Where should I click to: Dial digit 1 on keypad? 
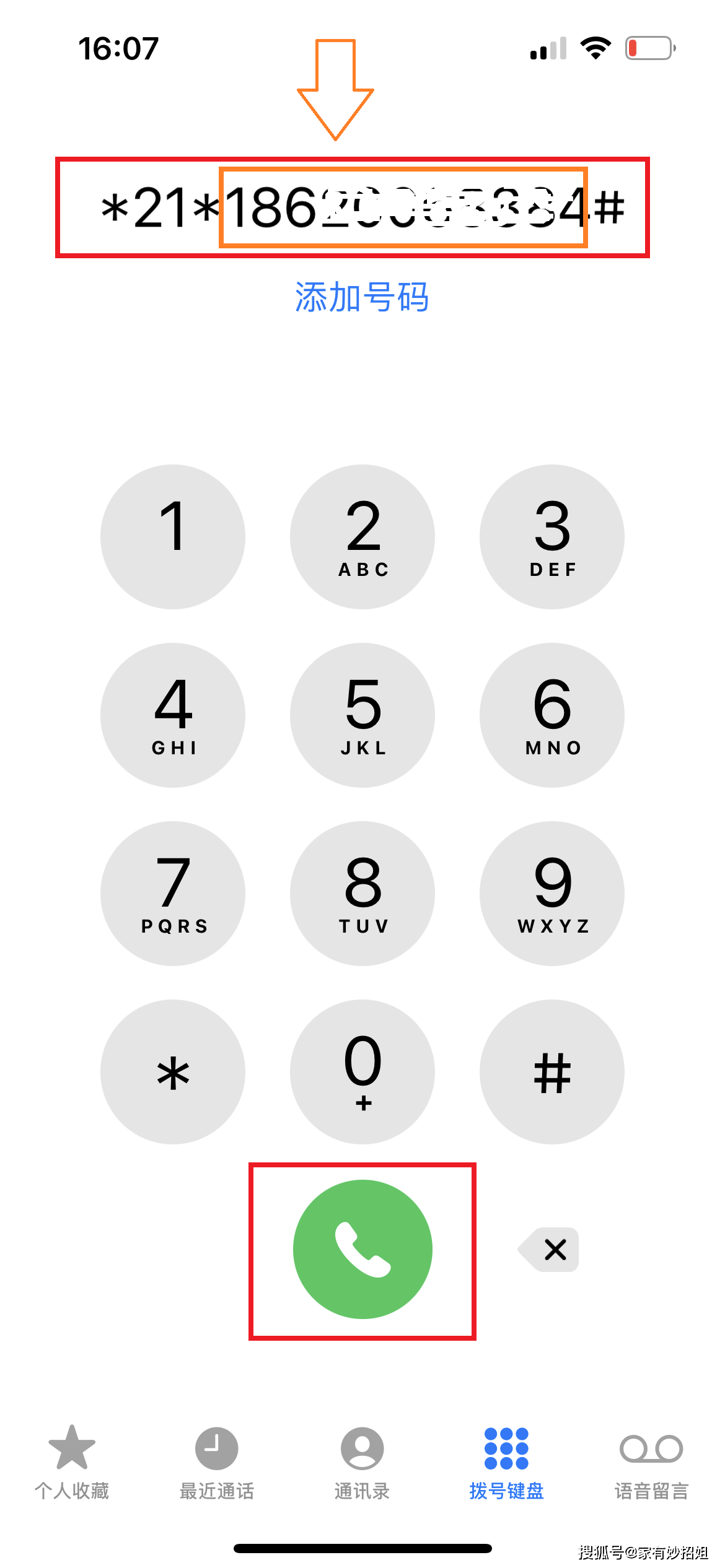(173, 536)
